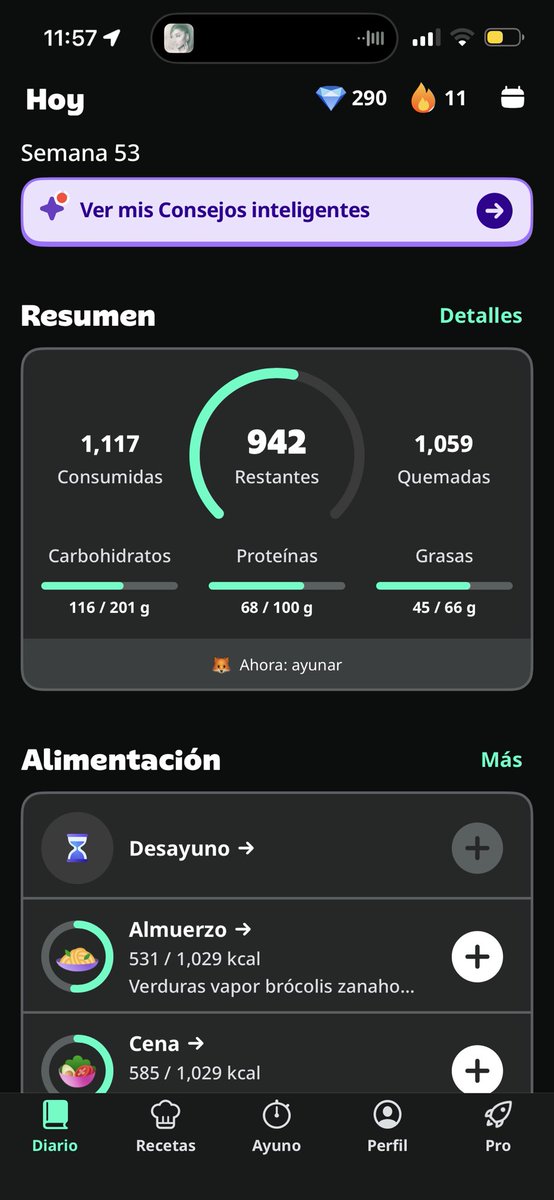The height and width of the screenshot is (1200, 554).
Task: Open the Pro tab
Action: coord(498,1127)
